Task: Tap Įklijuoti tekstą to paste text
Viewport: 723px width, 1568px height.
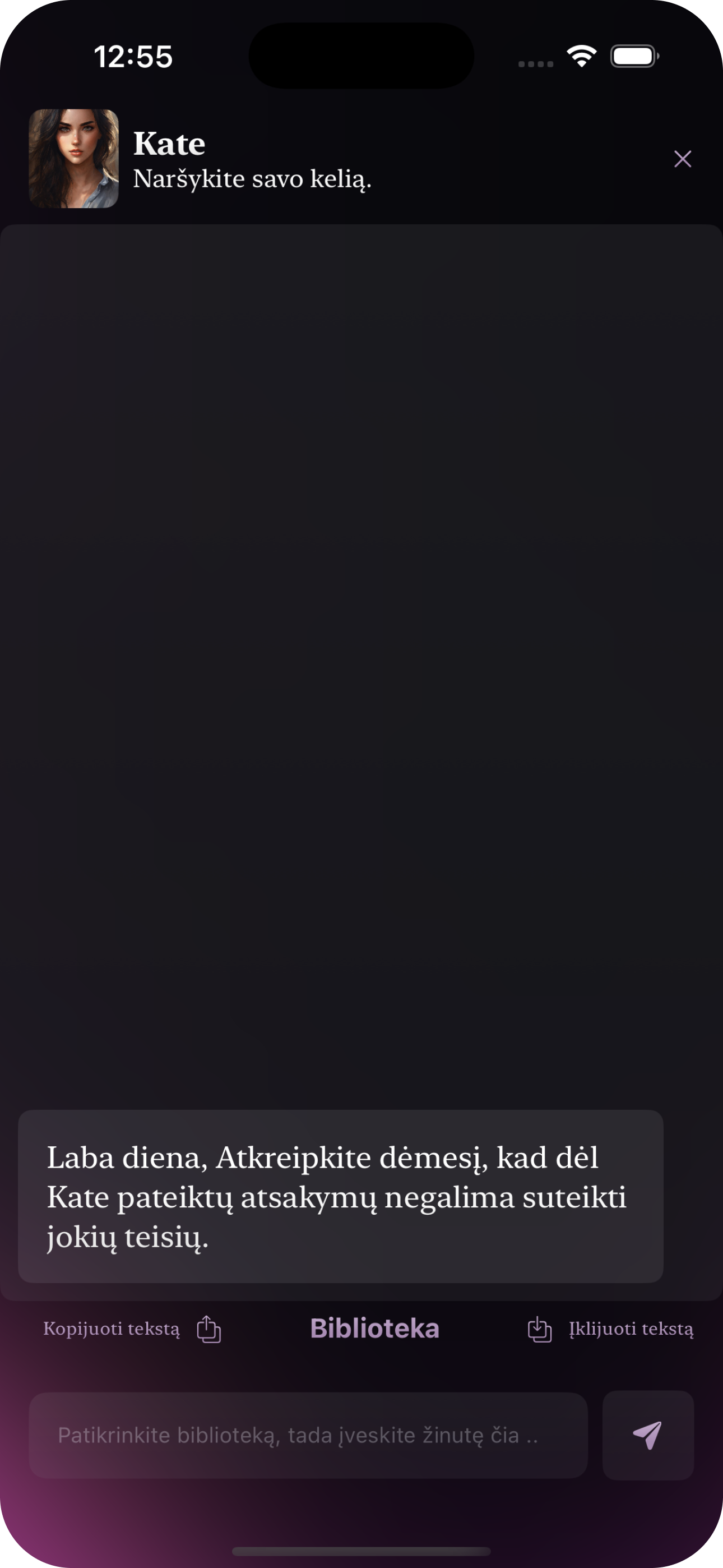Action: (610, 1329)
